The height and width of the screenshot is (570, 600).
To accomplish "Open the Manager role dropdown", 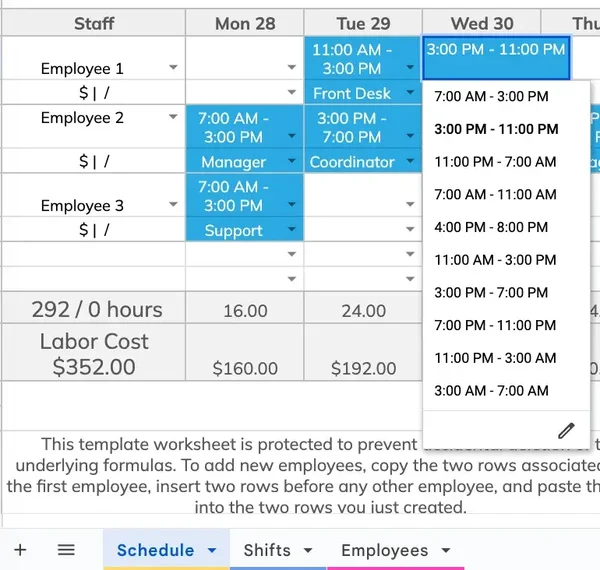I will pyautogui.click(x=292, y=162).
